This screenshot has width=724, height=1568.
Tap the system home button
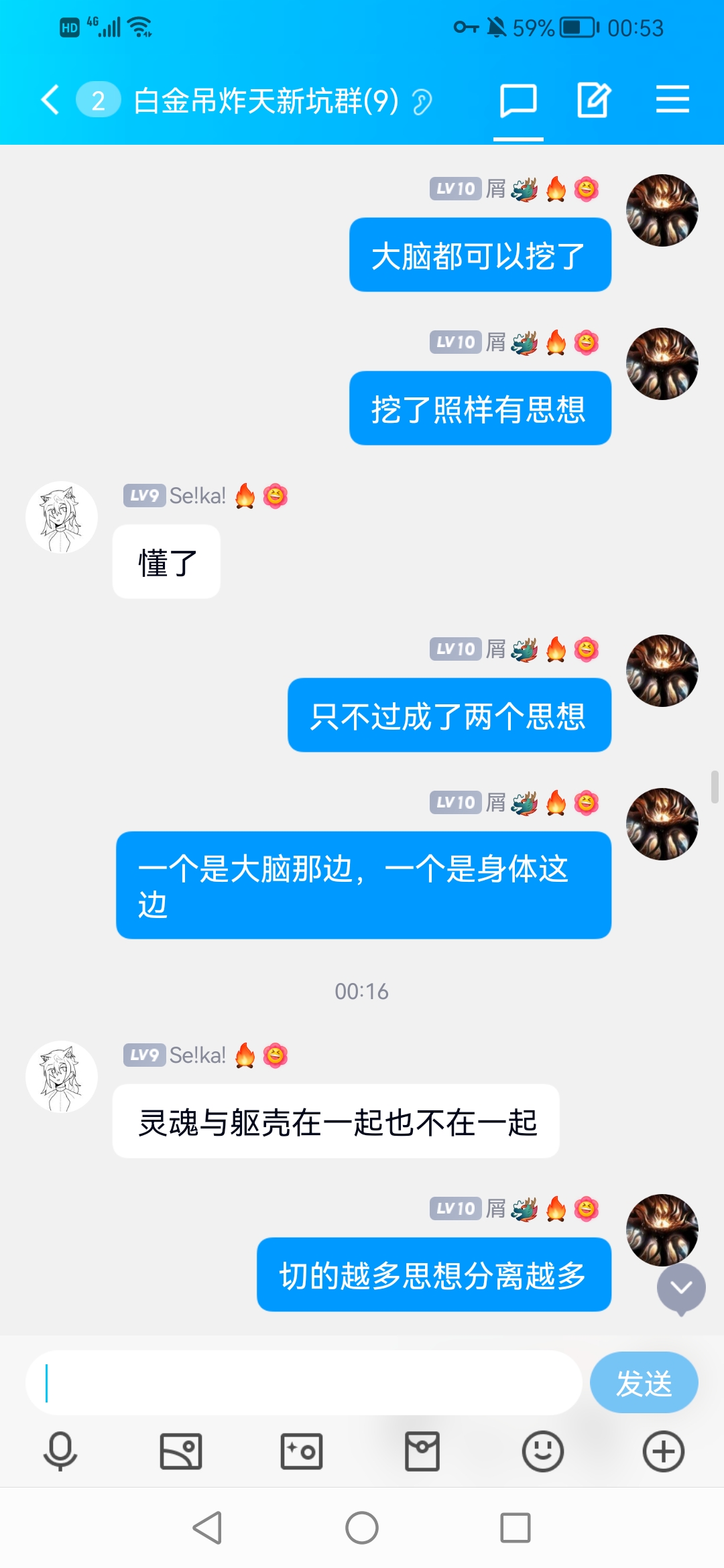[362, 1528]
